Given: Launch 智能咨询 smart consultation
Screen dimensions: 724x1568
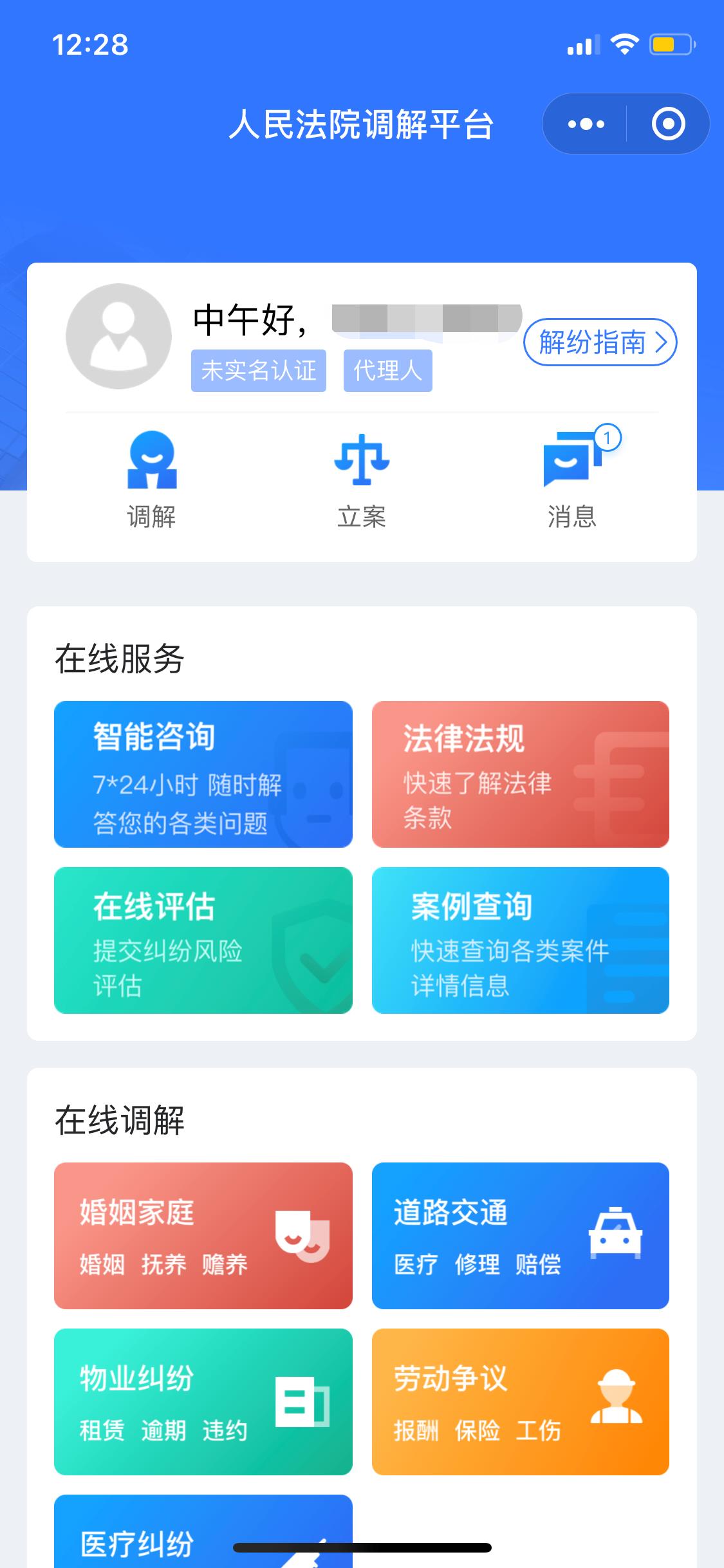Looking at the screenshot, I should (x=203, y=774).
